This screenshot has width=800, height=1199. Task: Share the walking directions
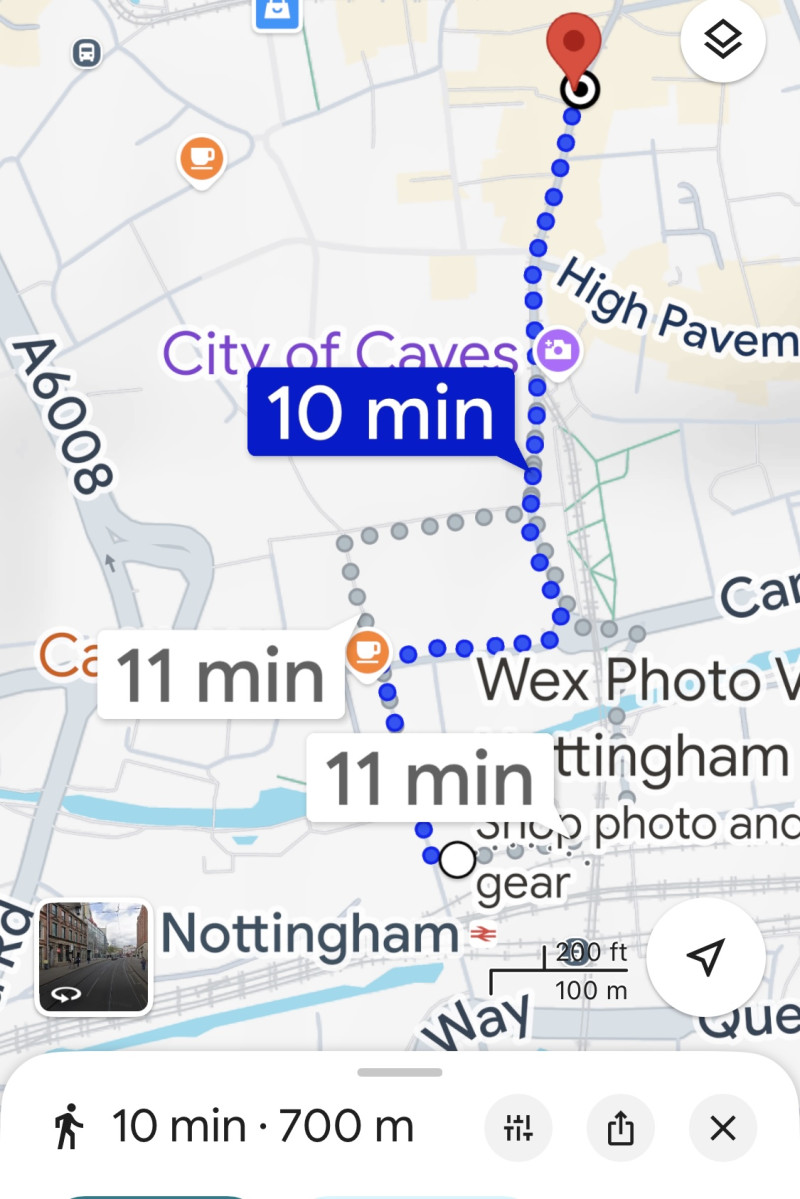620,1129
